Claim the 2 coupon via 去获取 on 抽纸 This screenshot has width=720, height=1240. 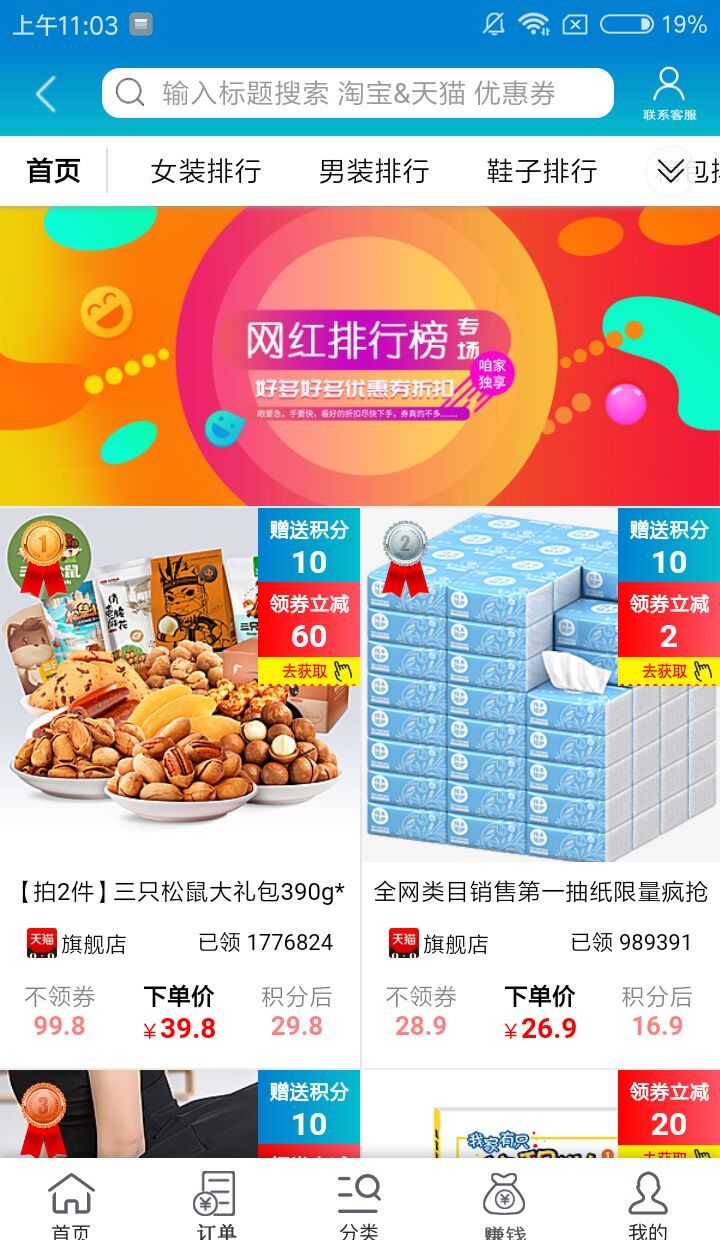tap(668, 671)
